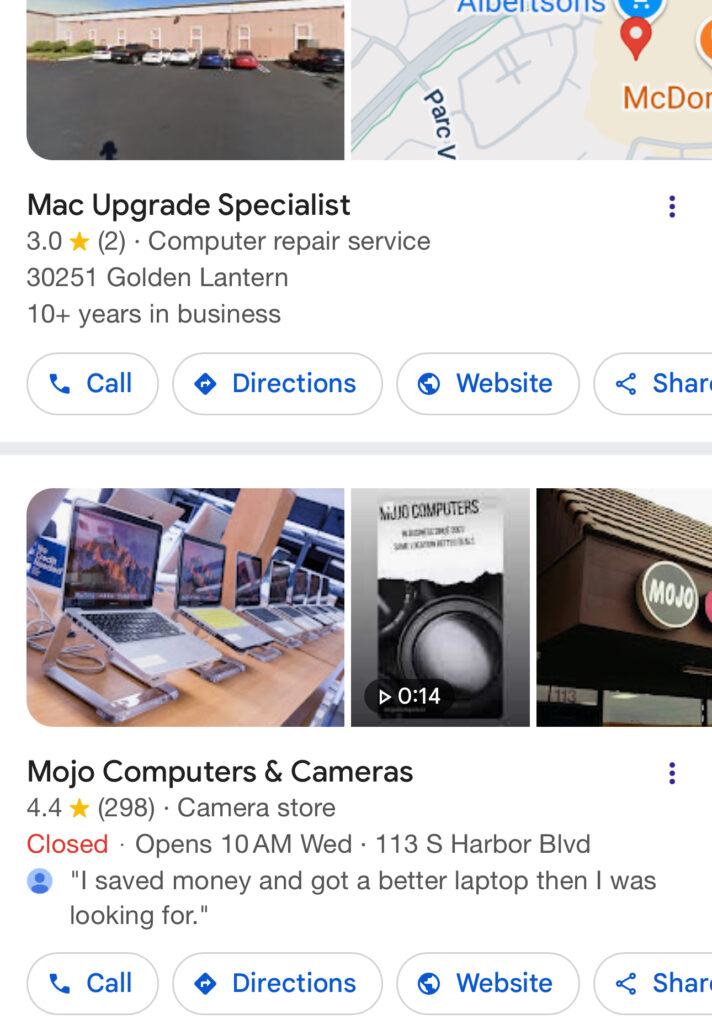
Task: Visit Mojo Computers & Cameras website
Action: [x=487, y=984]
